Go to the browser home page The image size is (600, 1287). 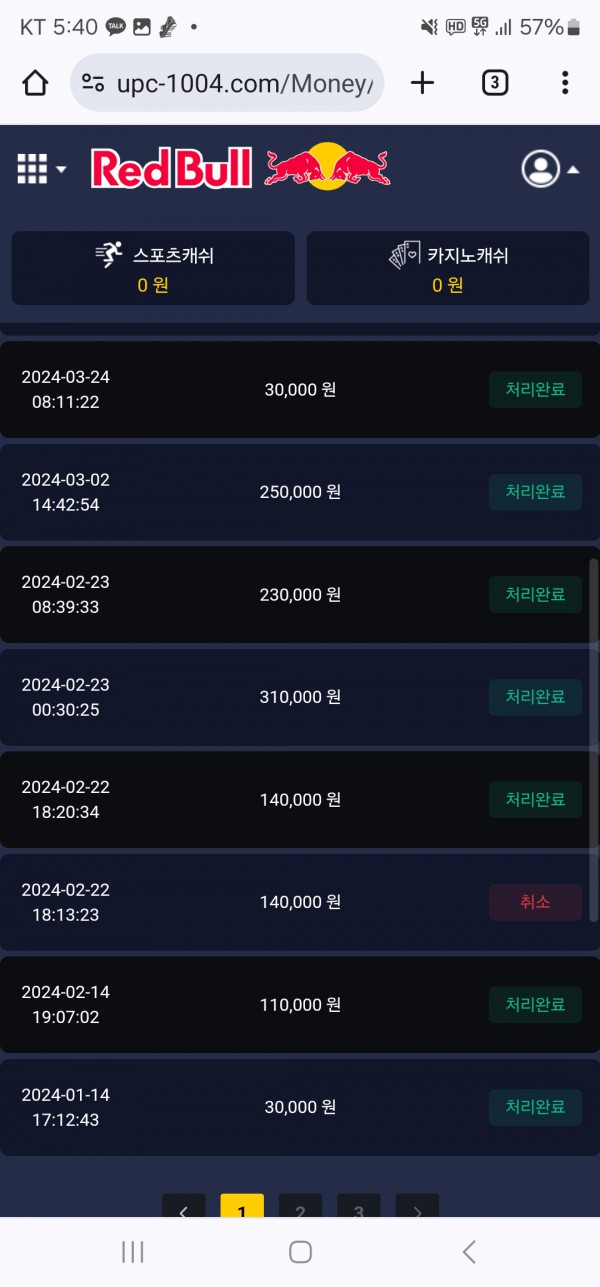click(x=35, y=83)
